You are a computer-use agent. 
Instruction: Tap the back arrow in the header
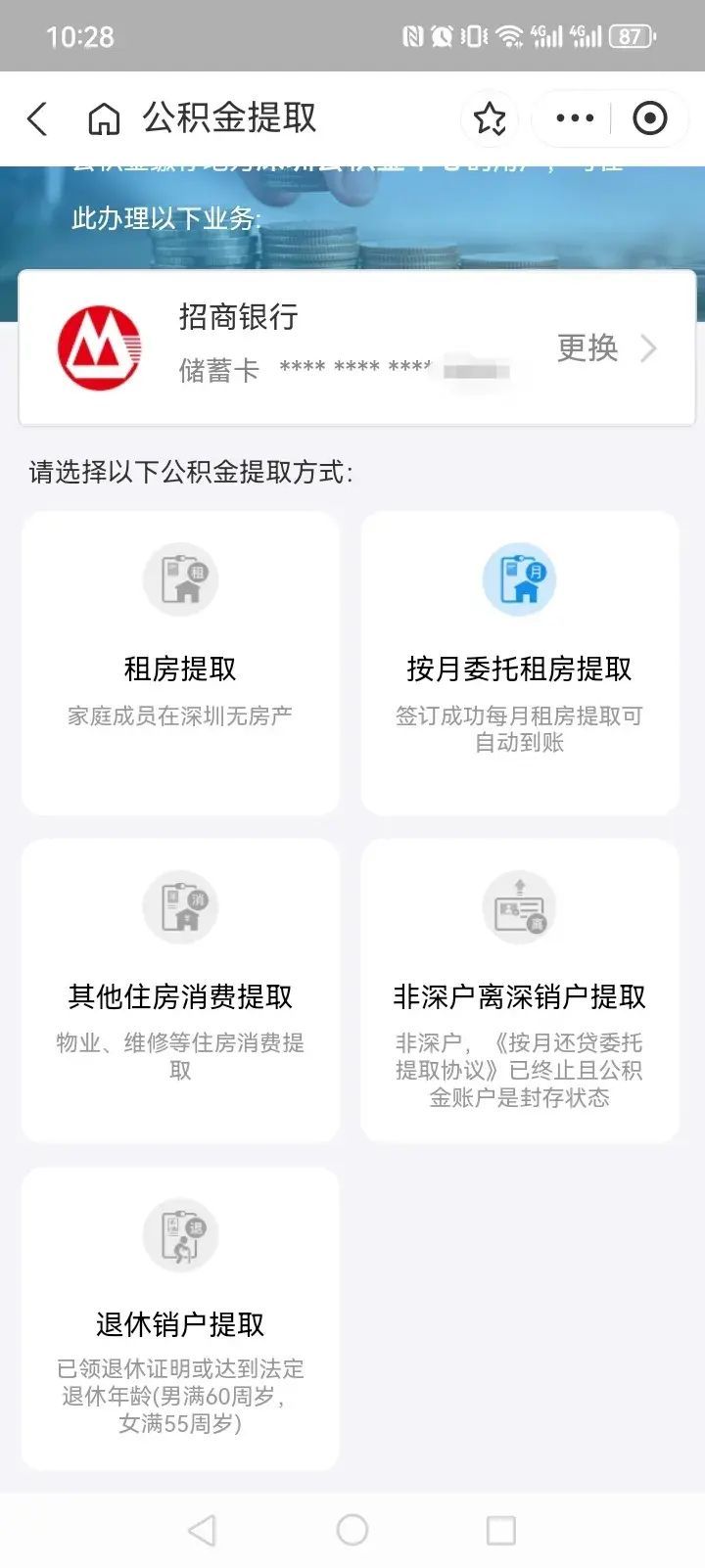point(36,117)
